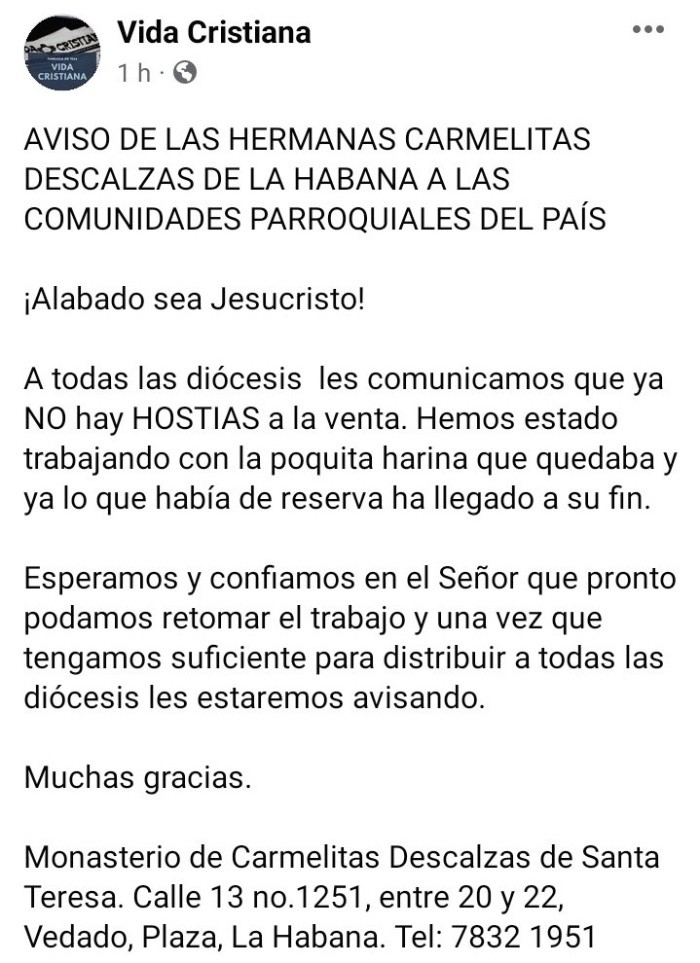Open the Vida Cristiana profile picture

62,53
